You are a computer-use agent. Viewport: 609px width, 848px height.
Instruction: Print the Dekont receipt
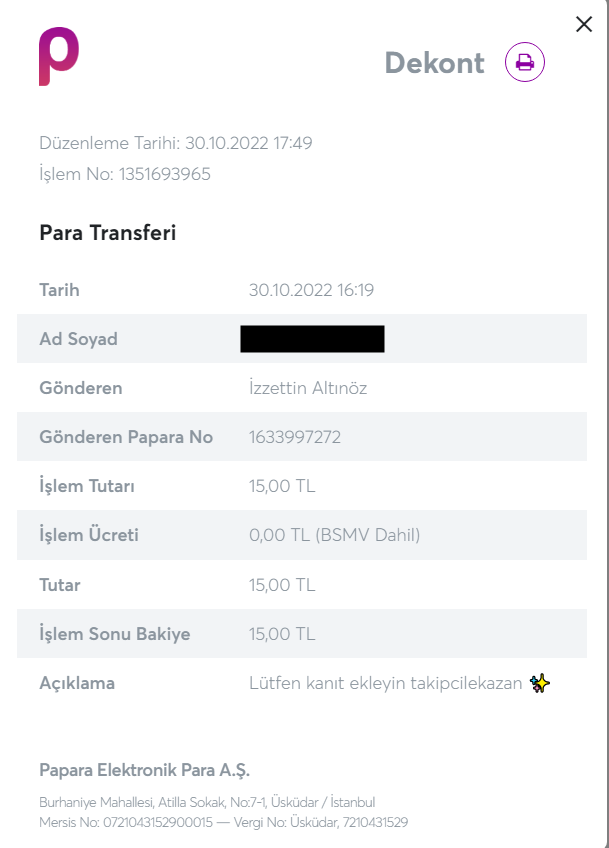coord(525,63)
